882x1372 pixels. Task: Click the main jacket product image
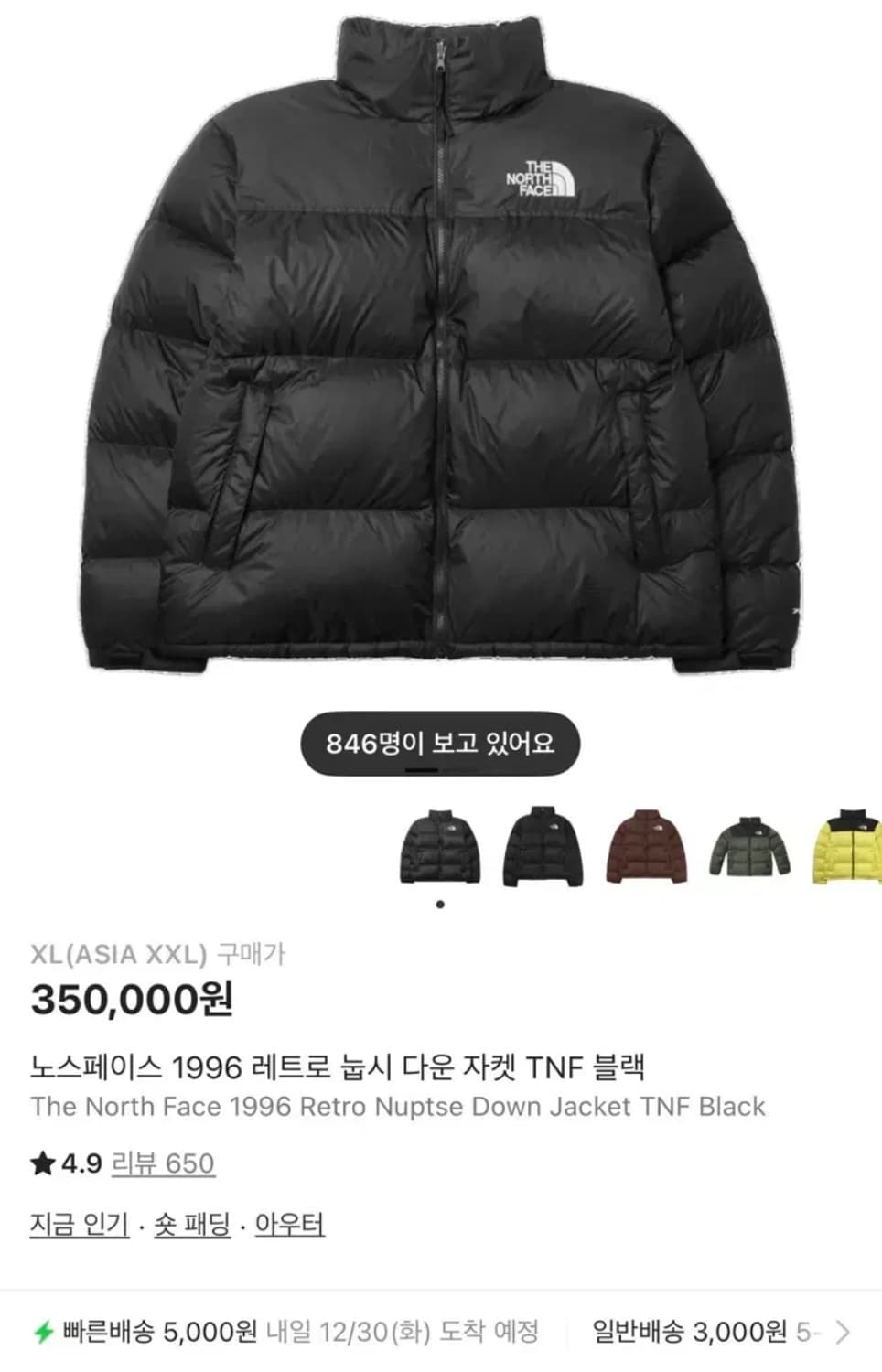click(x=440, y=348)
